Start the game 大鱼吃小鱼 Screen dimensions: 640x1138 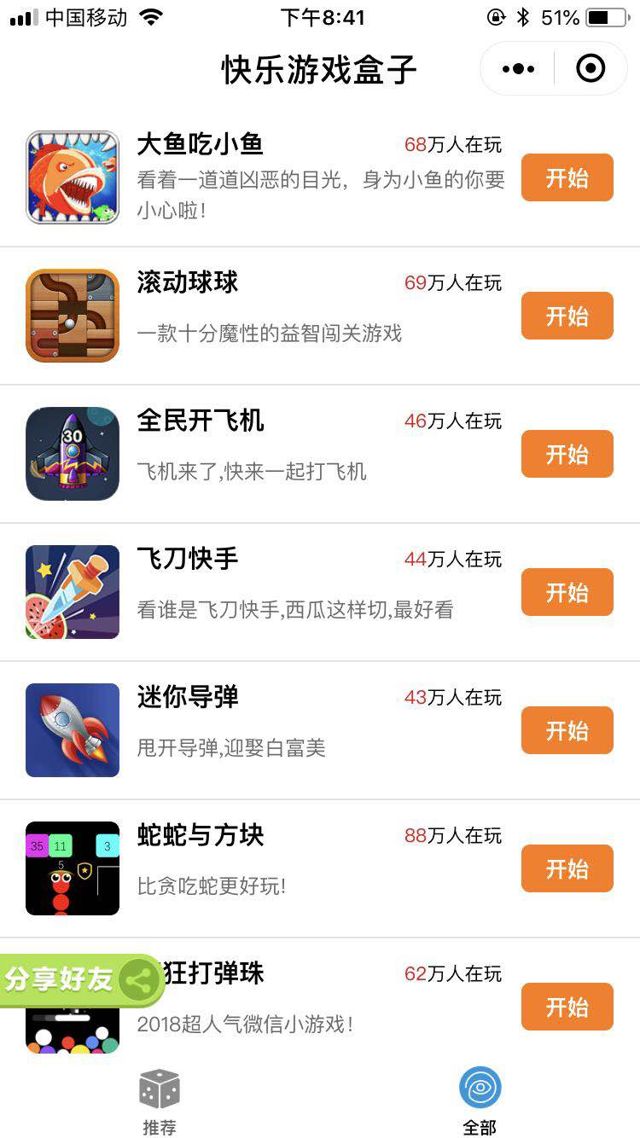[x=567, y=178]
